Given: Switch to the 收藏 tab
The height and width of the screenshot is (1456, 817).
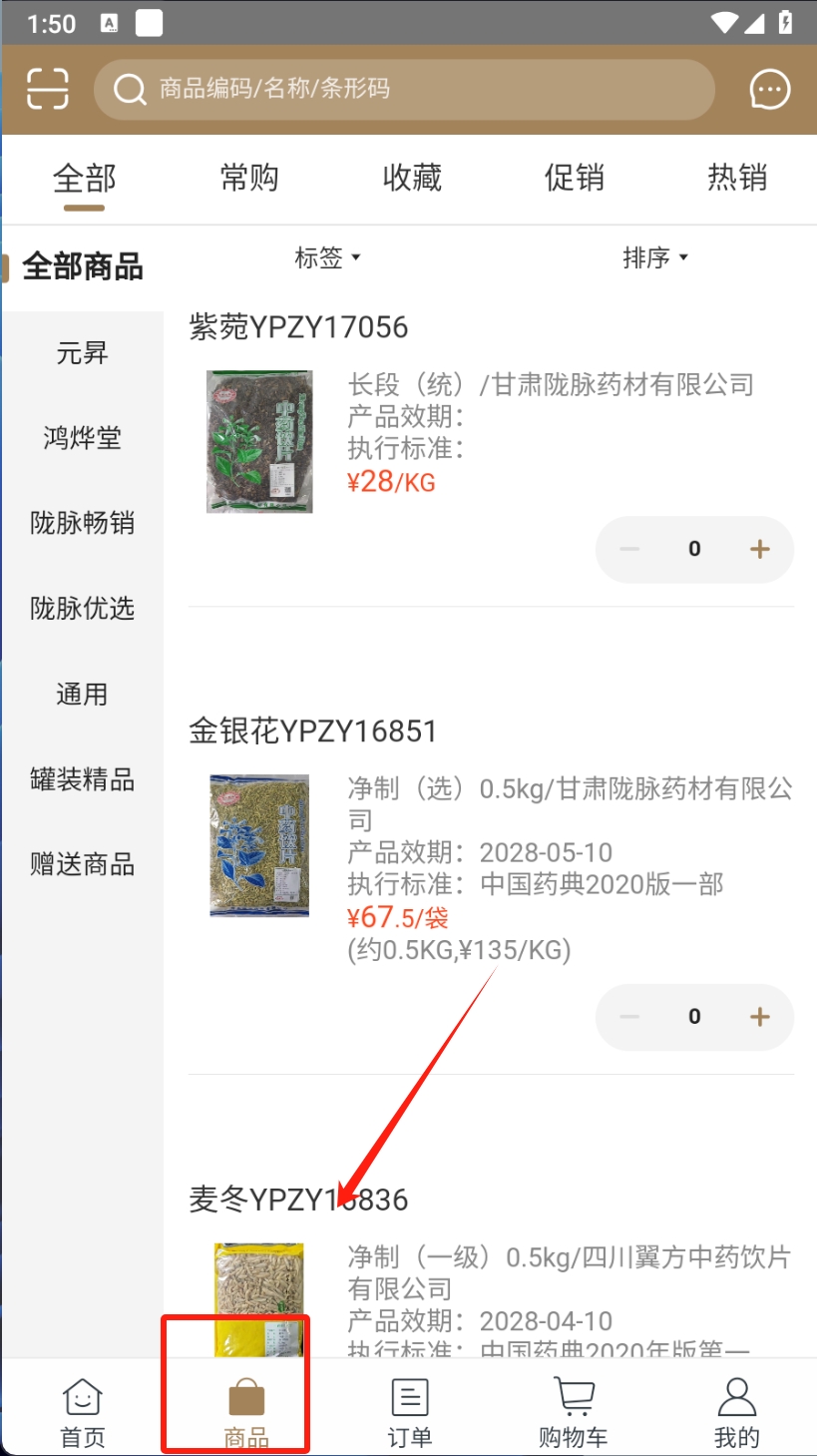Looking at the screenshot, I should 411,179.
